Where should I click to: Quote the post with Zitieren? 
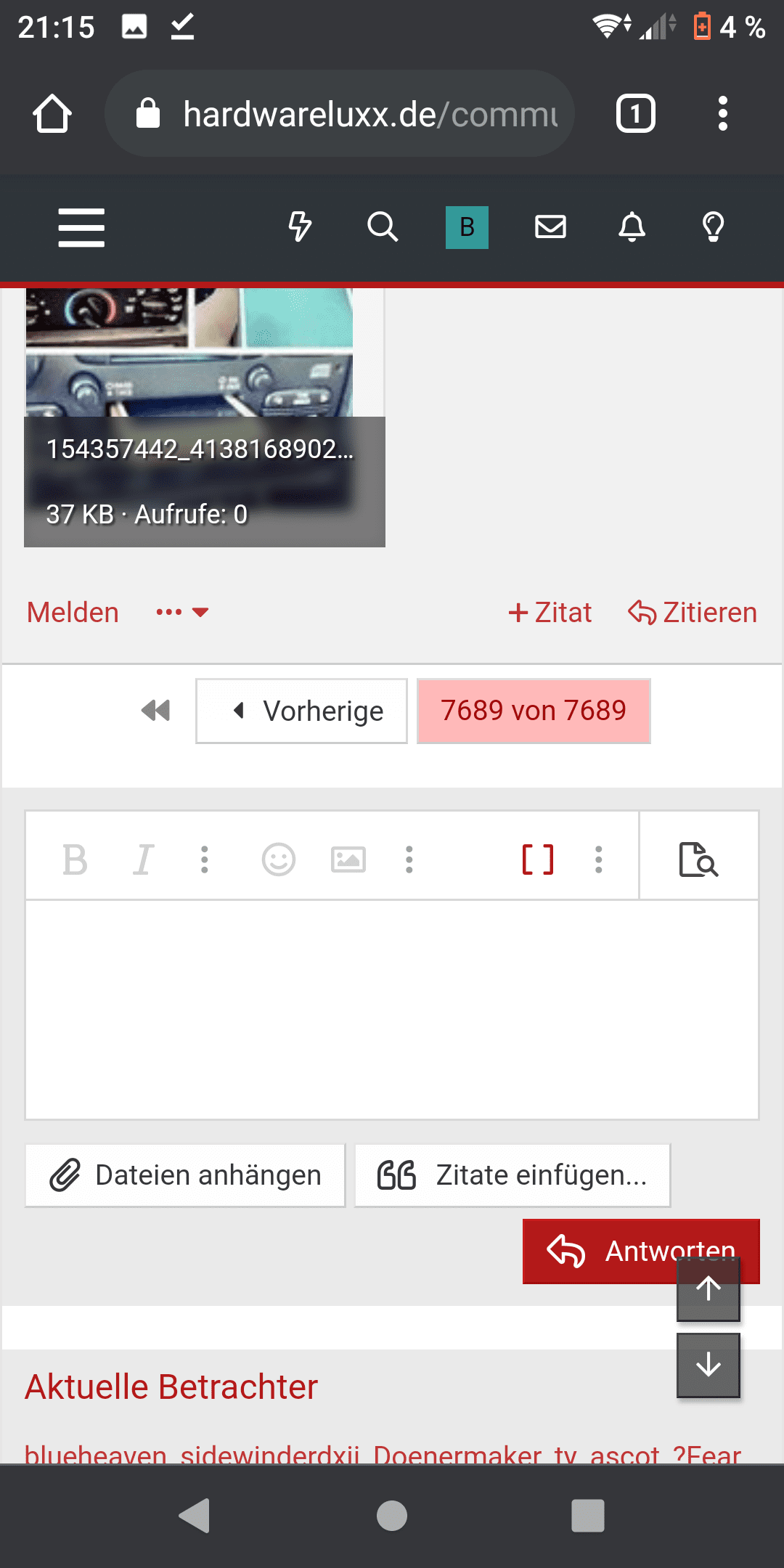pos(693,613)
